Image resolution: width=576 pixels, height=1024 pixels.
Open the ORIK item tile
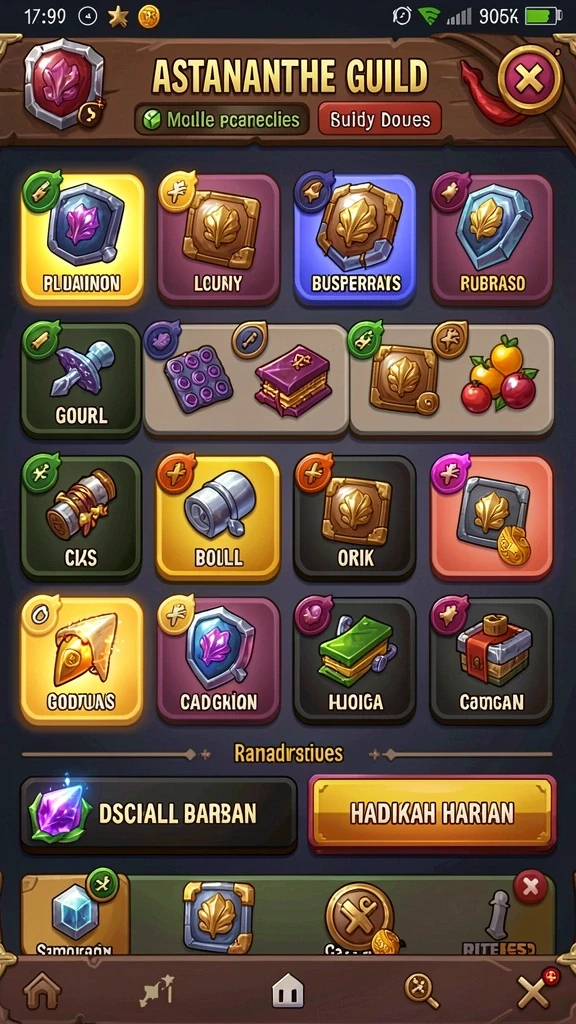click(x=355, y=518)
